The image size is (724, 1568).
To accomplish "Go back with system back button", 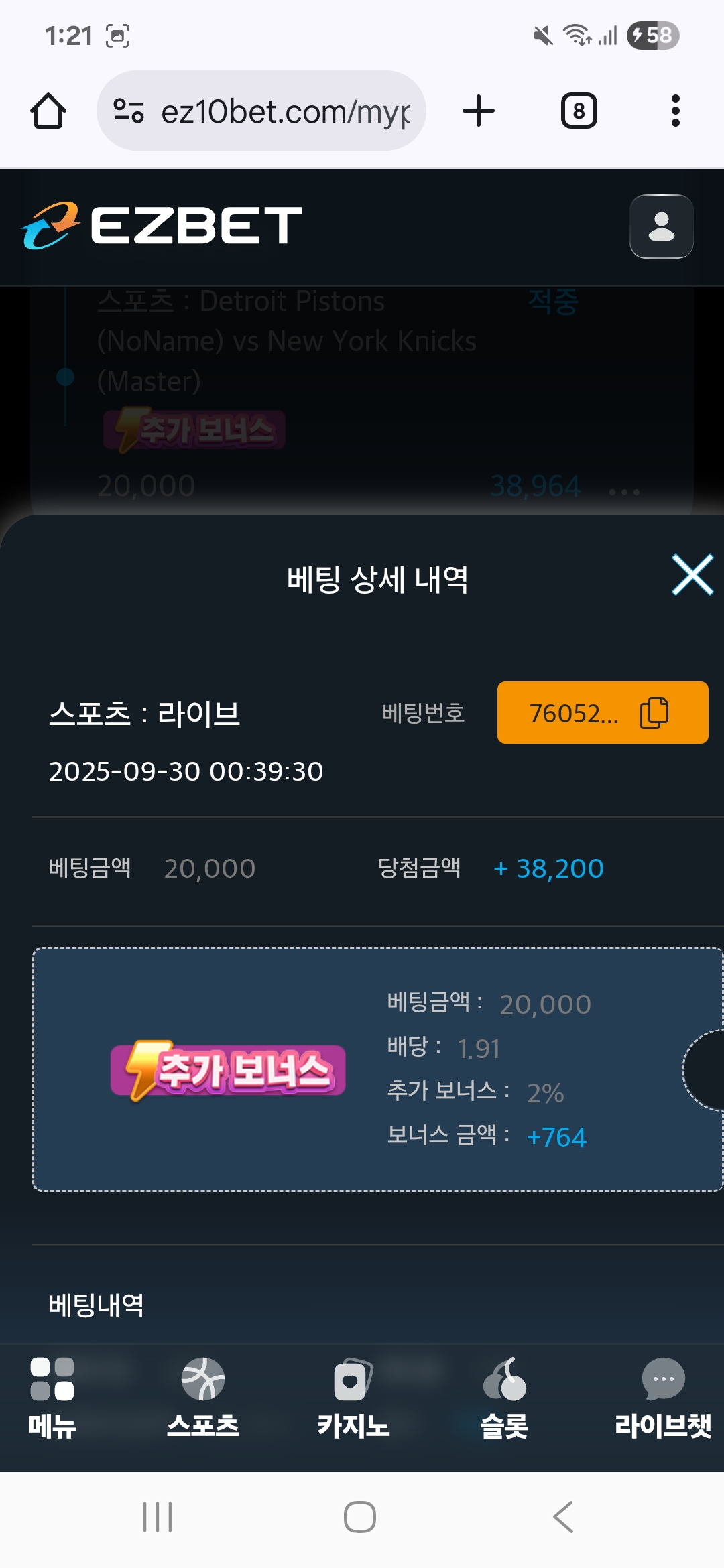I will pos(563,1517).
